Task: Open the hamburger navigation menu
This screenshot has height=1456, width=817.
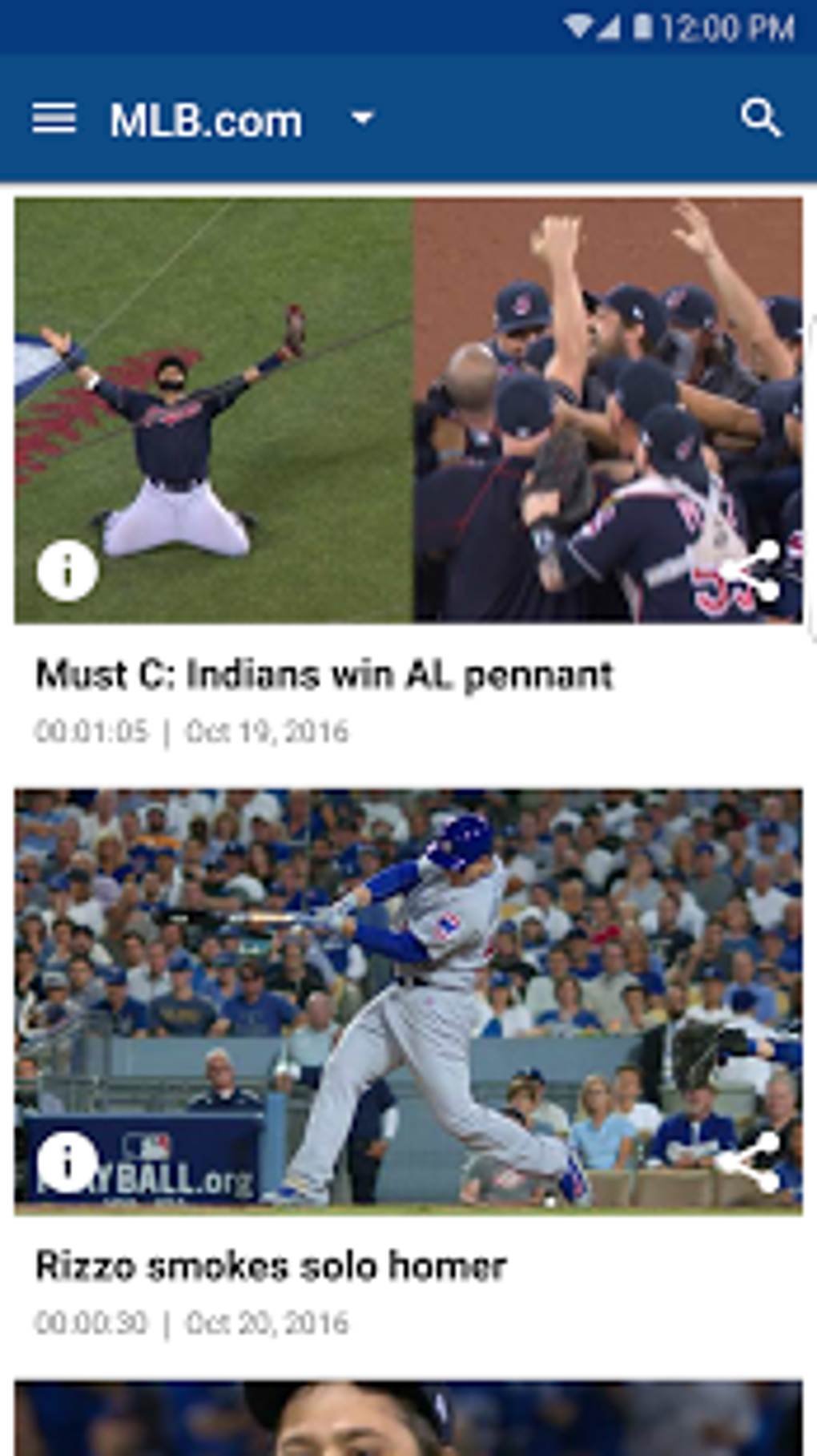Action: [x=54, y=119]
